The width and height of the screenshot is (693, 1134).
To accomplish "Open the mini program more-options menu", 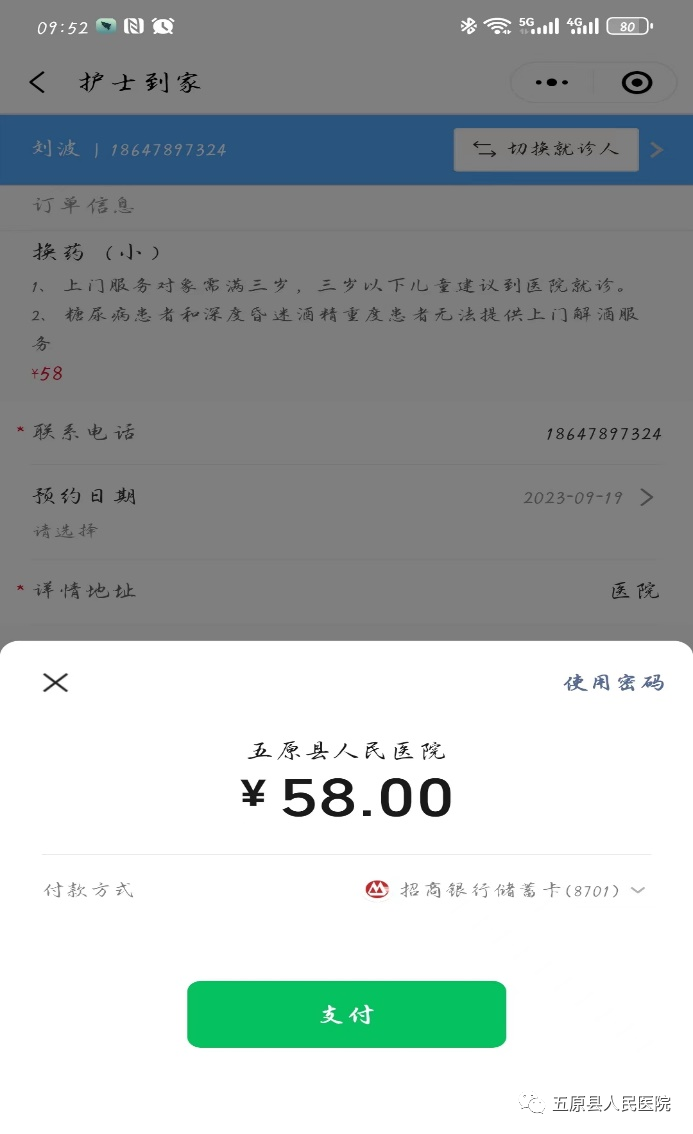I will coord(551,83).
